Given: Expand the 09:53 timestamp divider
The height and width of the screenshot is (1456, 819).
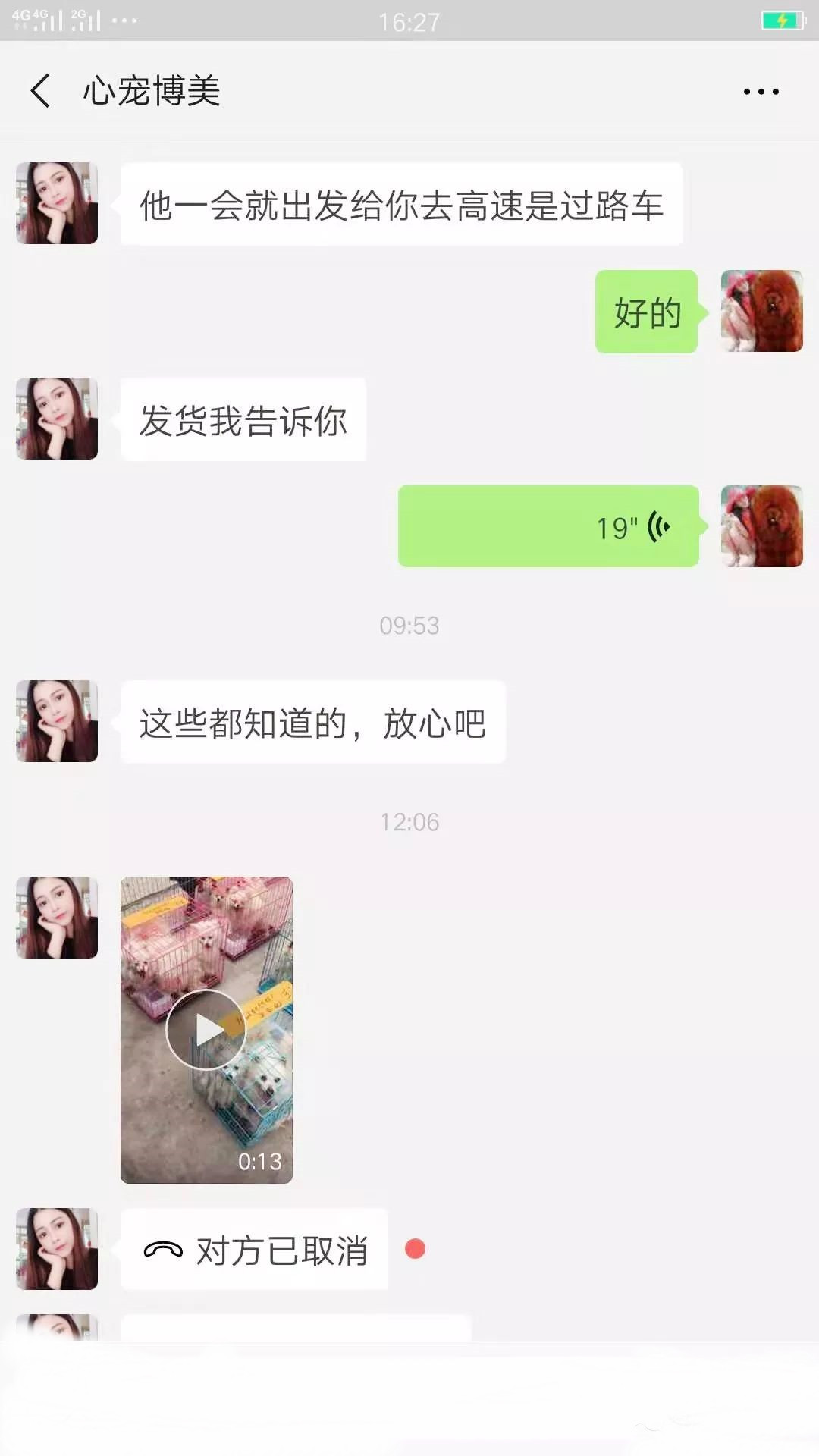Looking at the screenshot, I should point(409,624).
